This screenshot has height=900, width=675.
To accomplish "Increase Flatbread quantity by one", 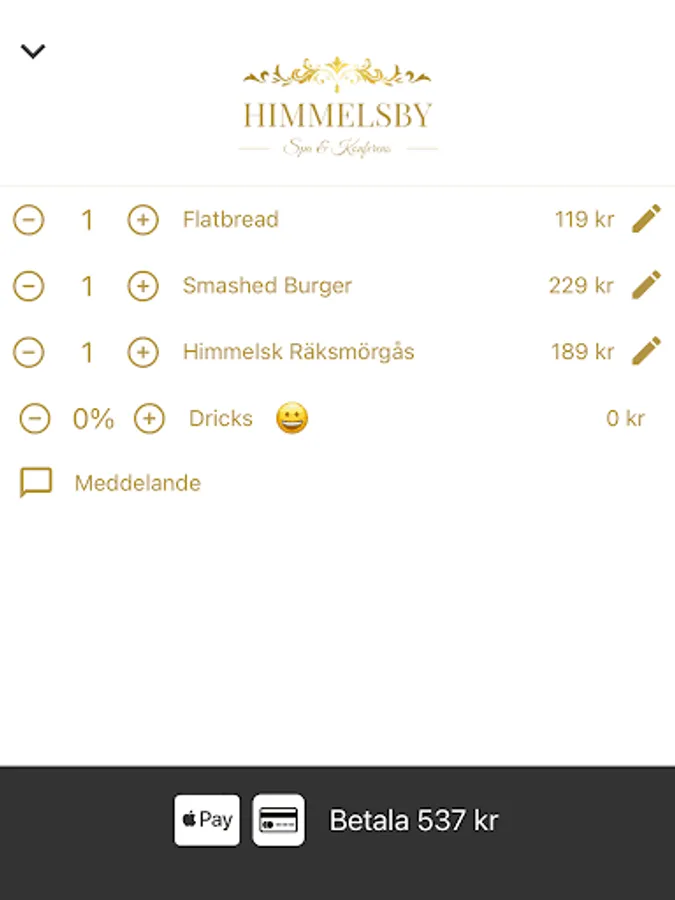I will coord(143,220).
